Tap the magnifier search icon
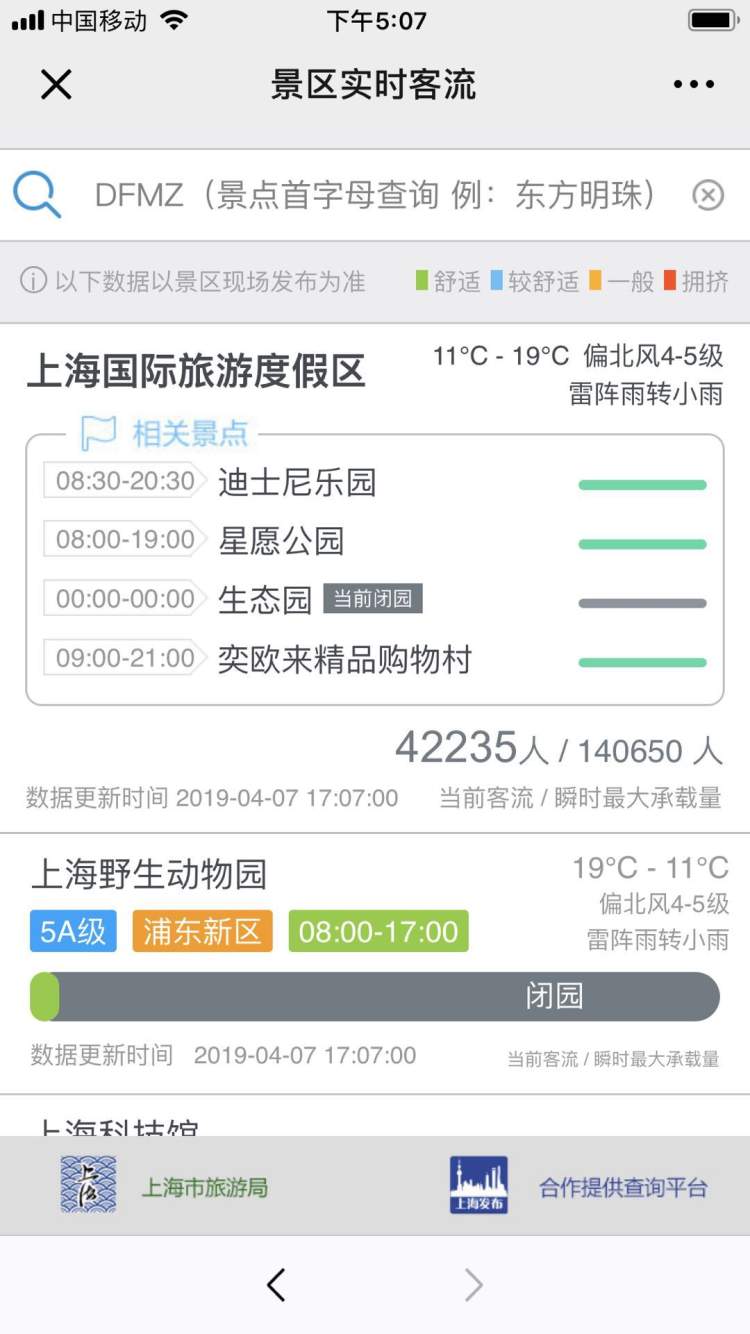Image resolution: width=750 pixels, height=1334 pixels. point(37,194)
